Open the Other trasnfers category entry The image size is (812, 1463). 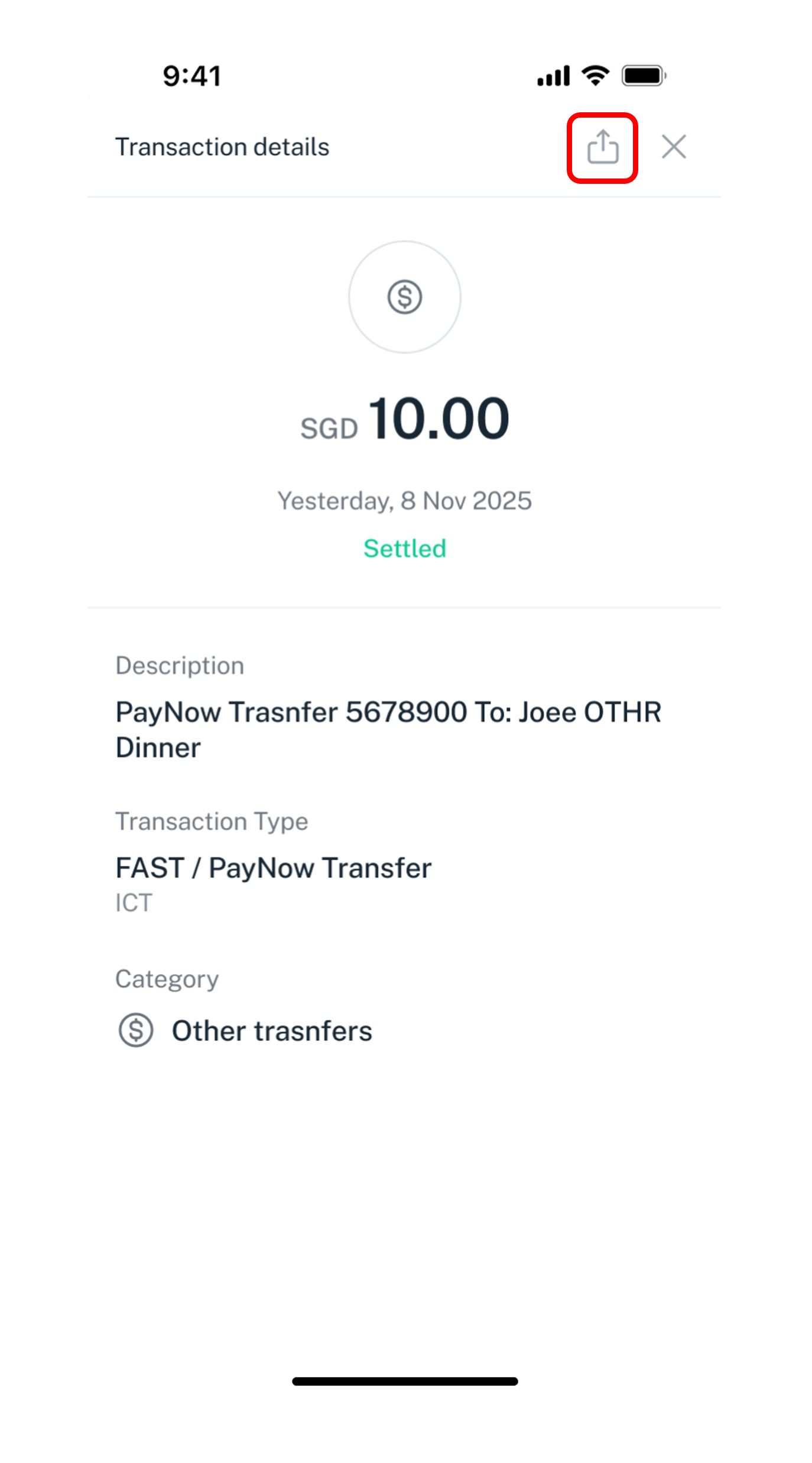point(271,1030)
